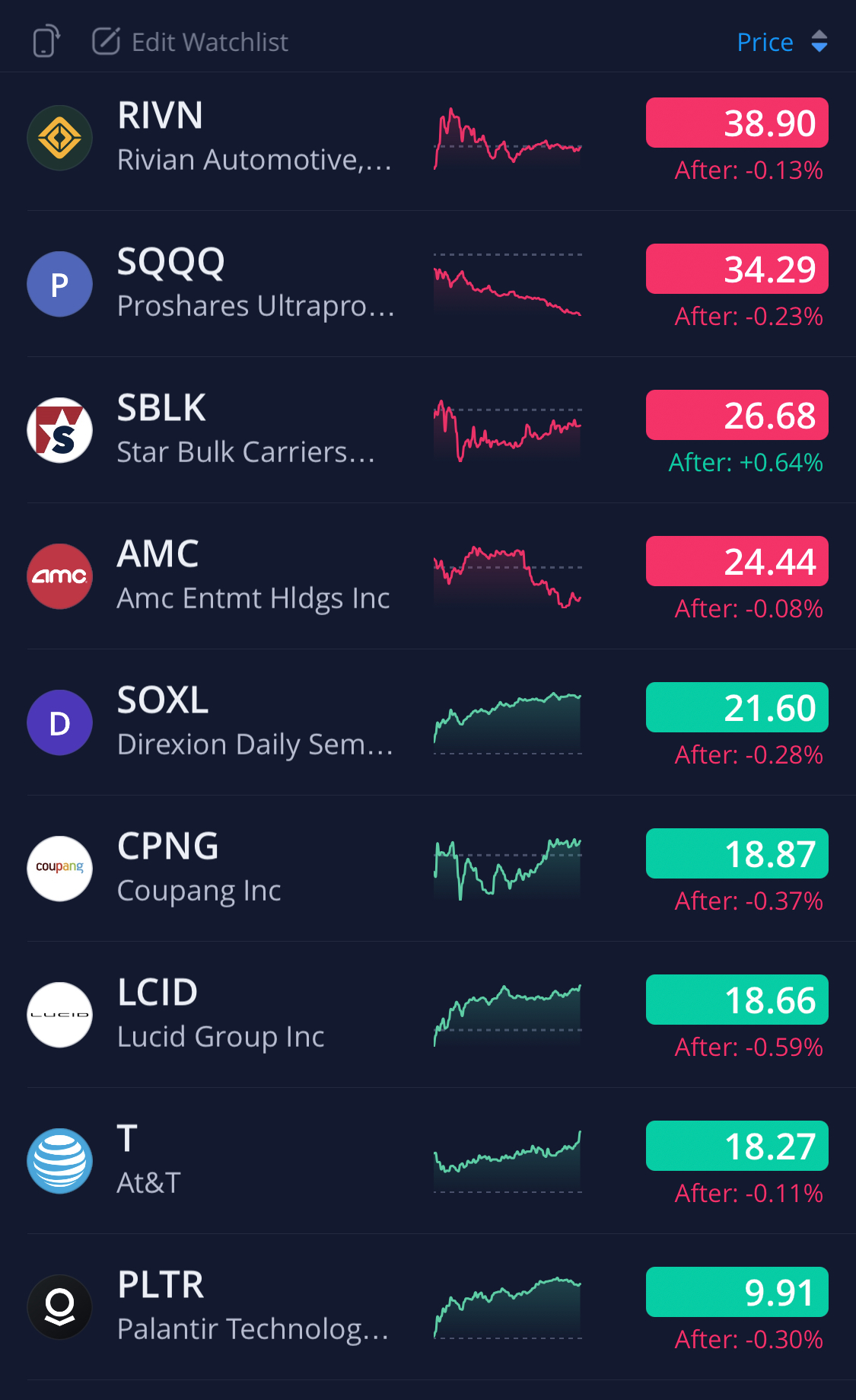Tap the 38.90 price badge for RIVN
Screen dimensions: 856x1400
(737, 123)
